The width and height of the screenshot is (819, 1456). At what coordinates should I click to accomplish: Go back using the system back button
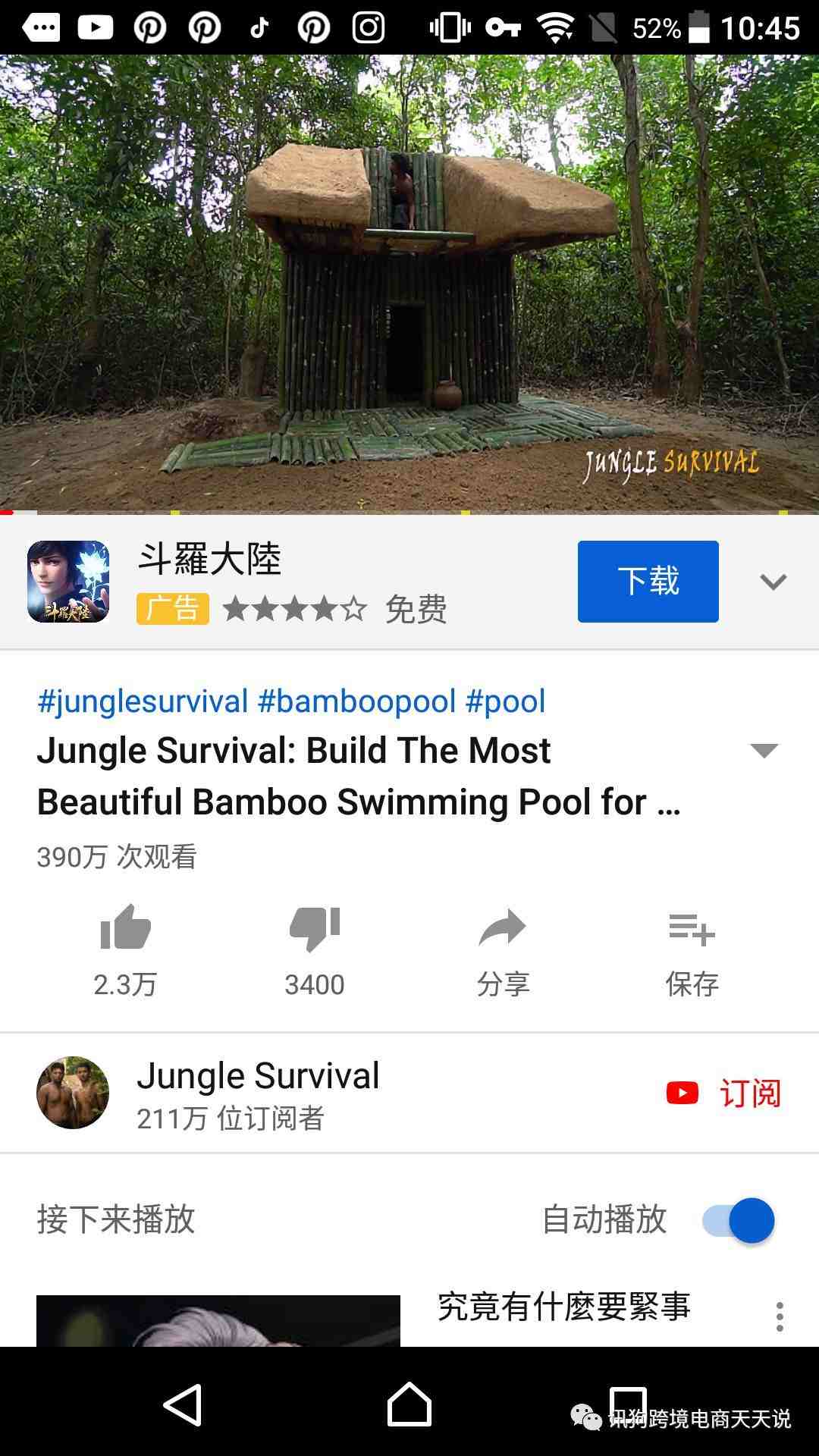point(182,1405)
